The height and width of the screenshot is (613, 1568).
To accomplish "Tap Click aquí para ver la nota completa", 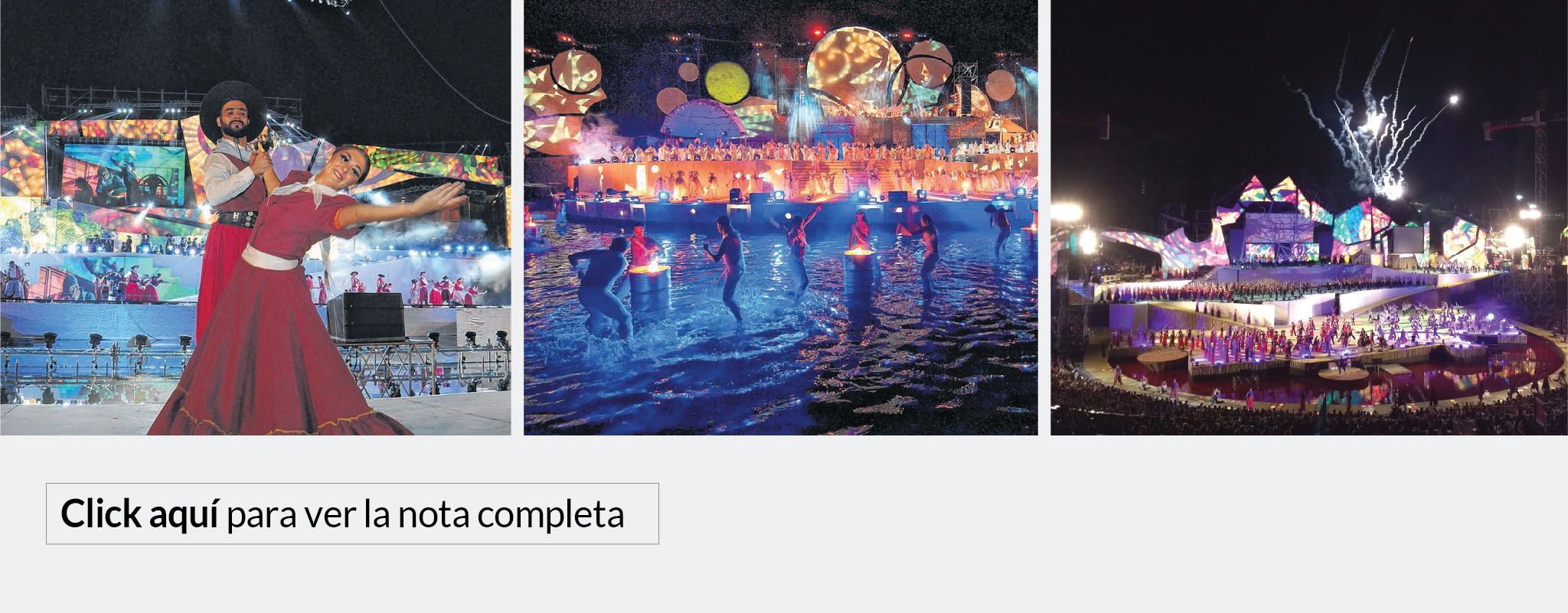I will [351, 514].
